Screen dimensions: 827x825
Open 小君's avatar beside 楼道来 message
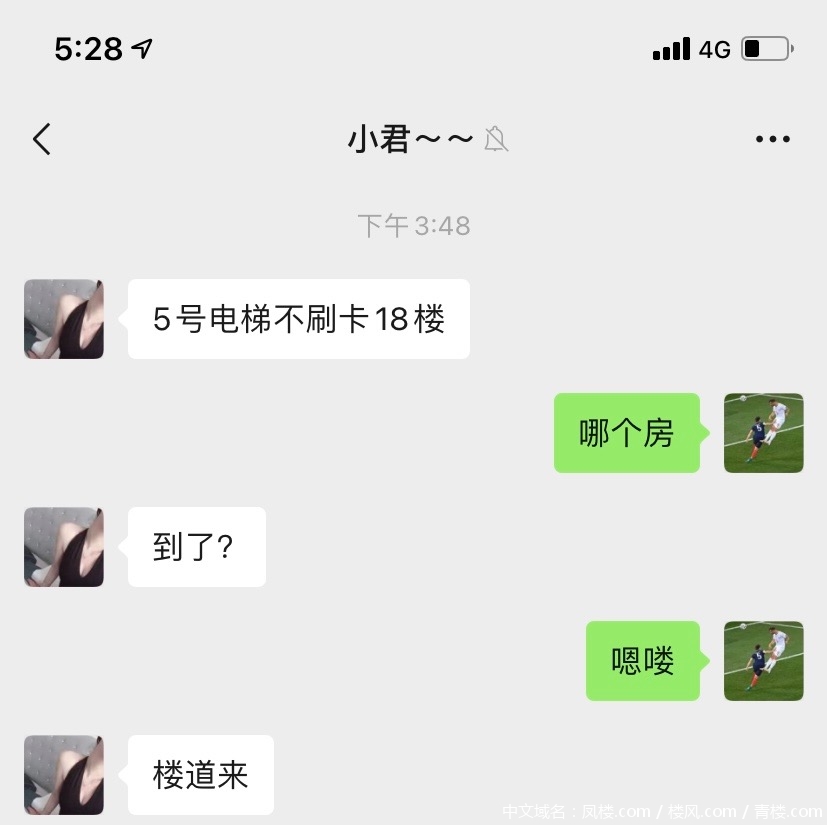click(64, 775)
